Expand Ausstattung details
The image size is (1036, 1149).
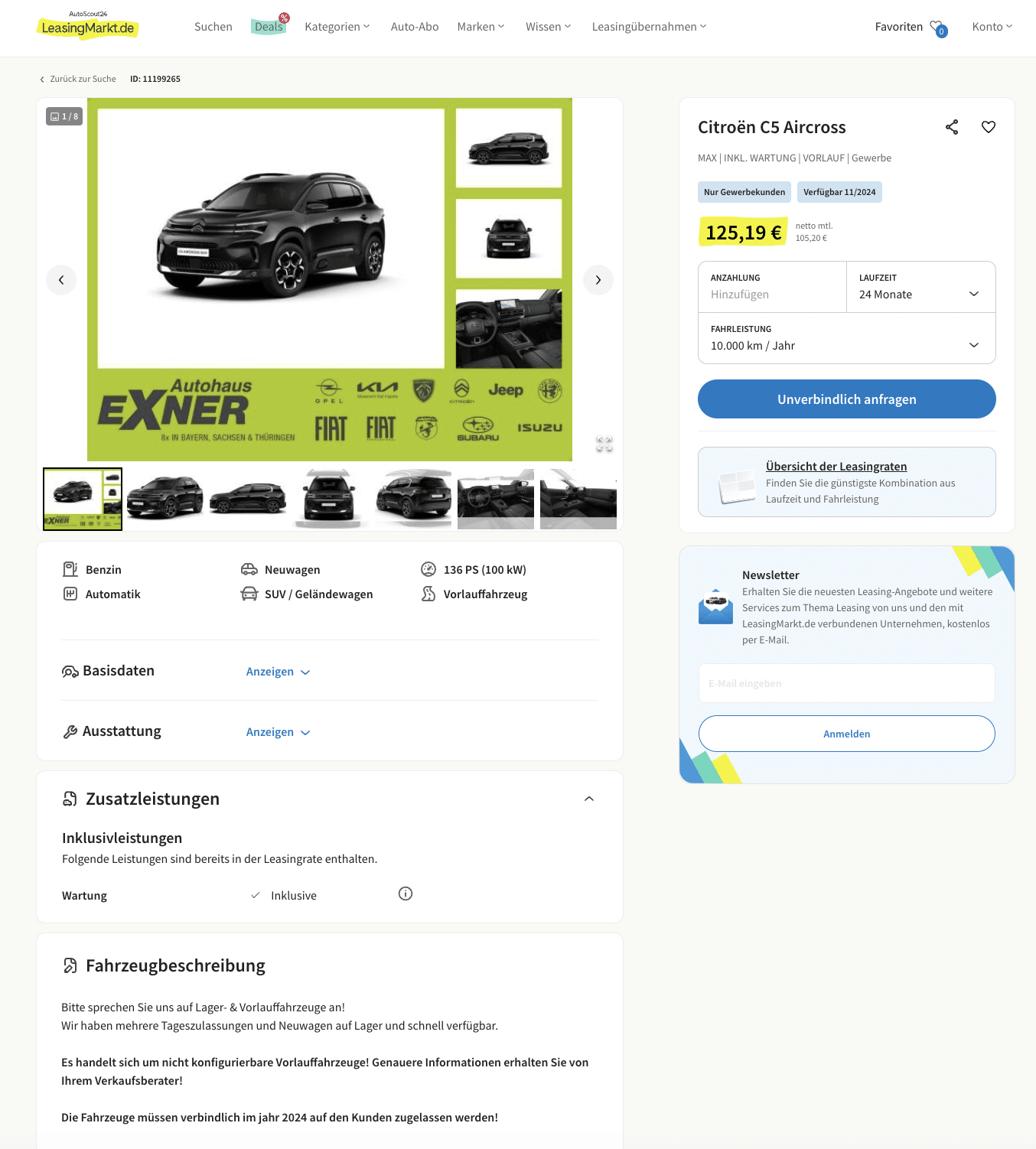coord(278,732)
